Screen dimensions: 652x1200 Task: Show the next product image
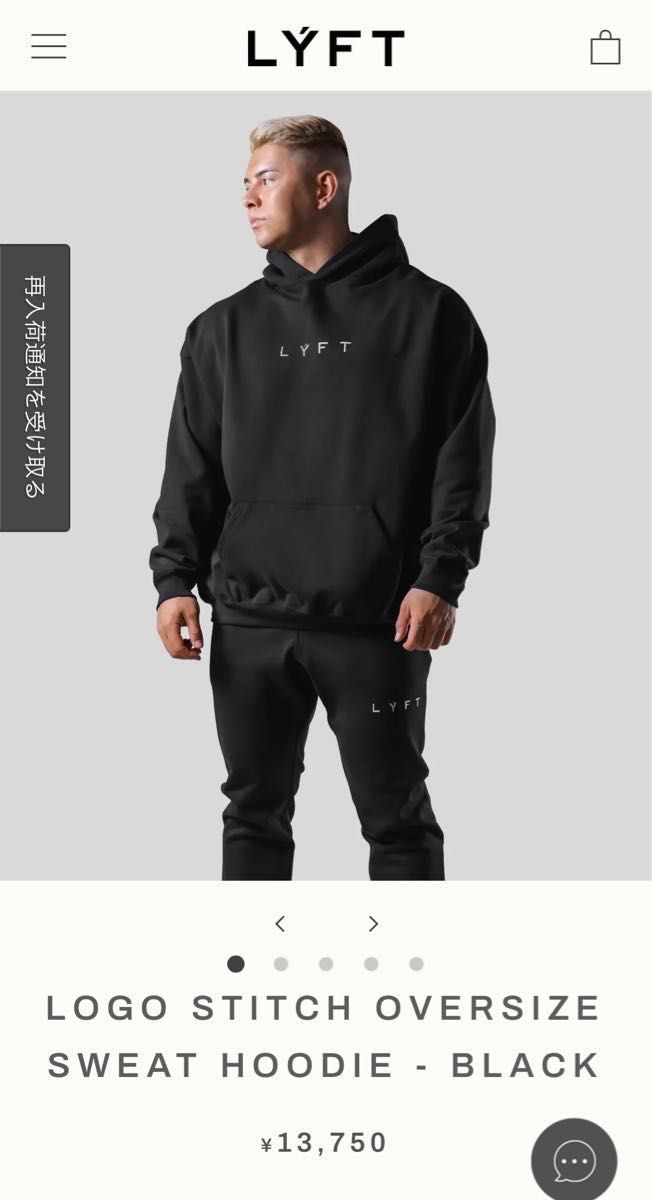[373, 924]
